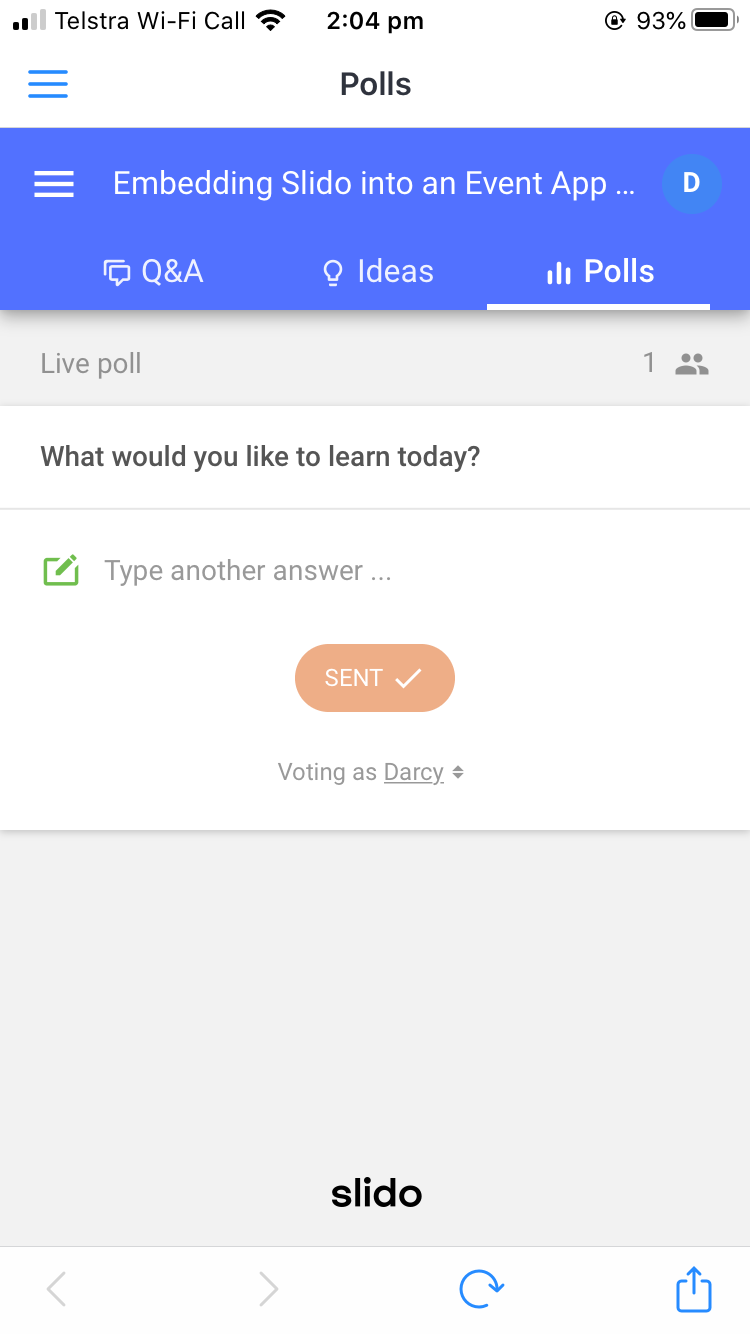750x1334 pixels.
Task: Tap the Type another answer field
Action: [375, 571]
